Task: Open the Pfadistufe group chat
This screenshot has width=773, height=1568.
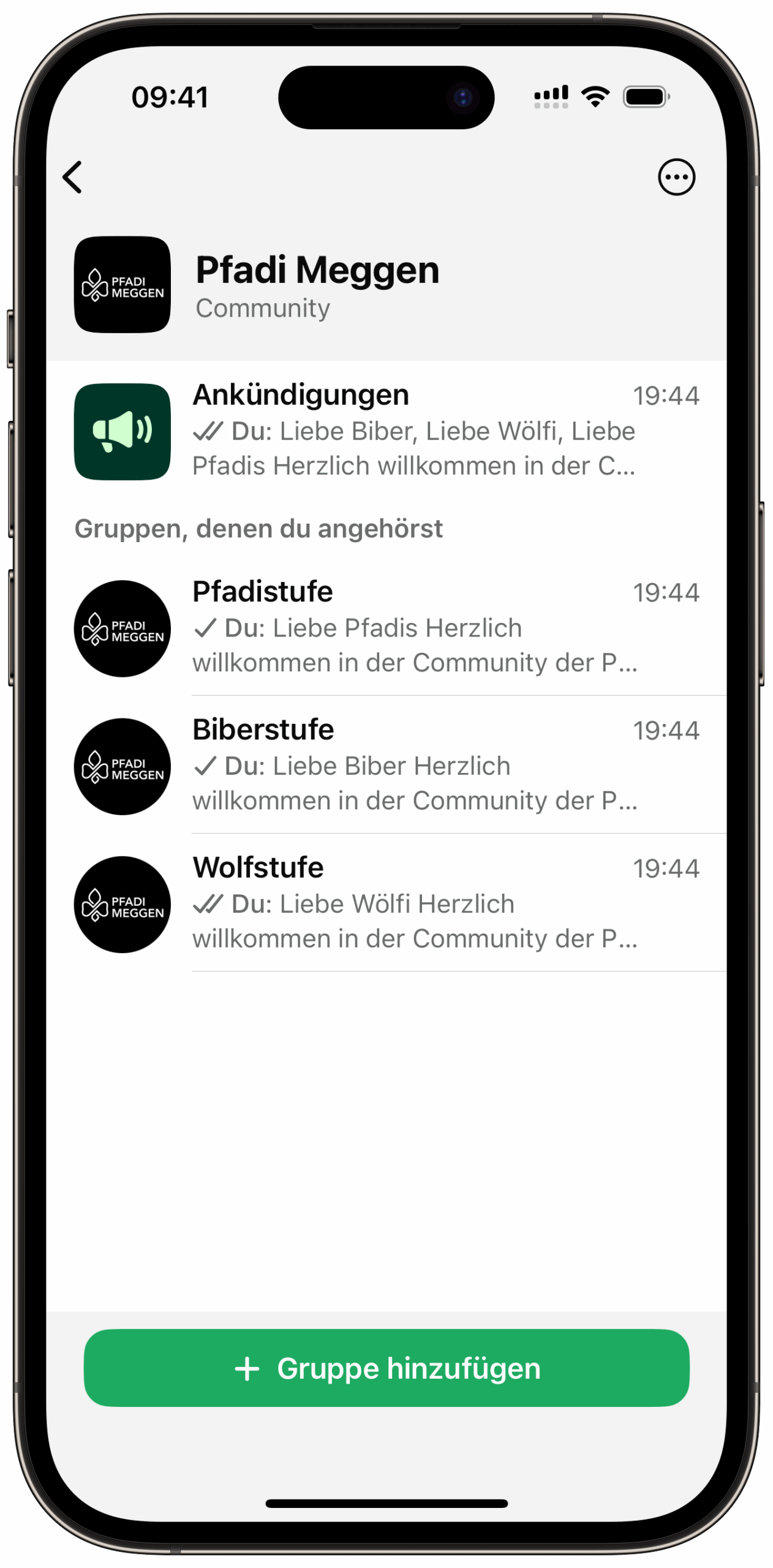Action: 386,627
